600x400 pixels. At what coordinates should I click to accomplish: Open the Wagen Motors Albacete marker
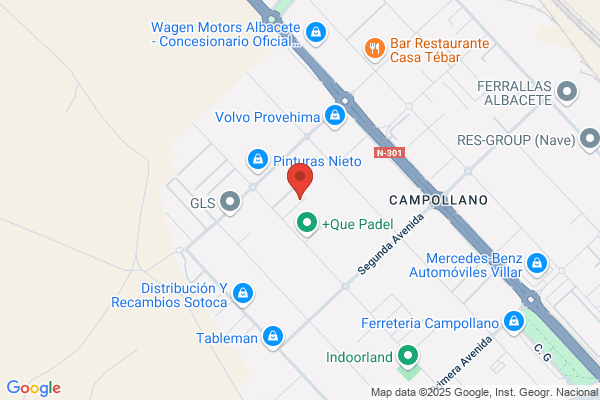(316, 33)
